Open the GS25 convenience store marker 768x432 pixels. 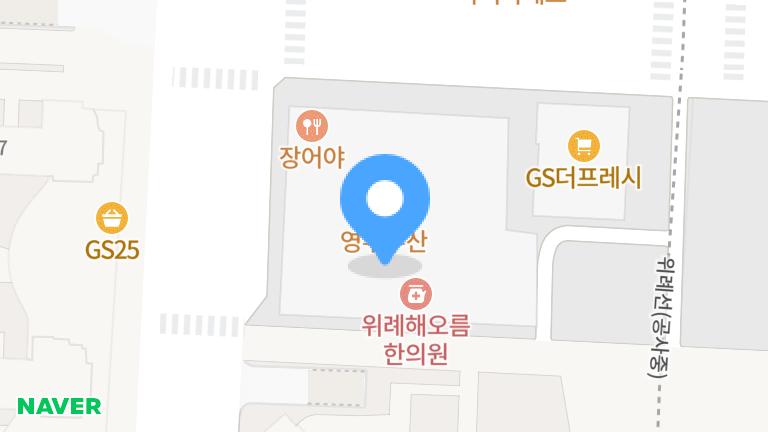pyautogui.click(x=112, y=218)
